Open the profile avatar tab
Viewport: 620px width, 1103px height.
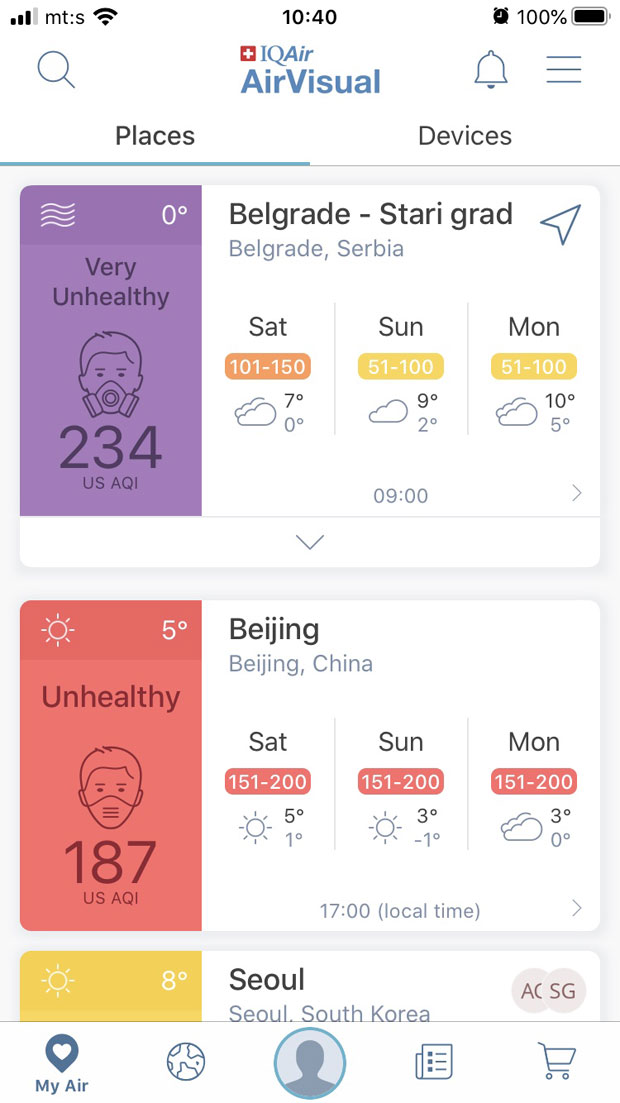[310, 1063]
